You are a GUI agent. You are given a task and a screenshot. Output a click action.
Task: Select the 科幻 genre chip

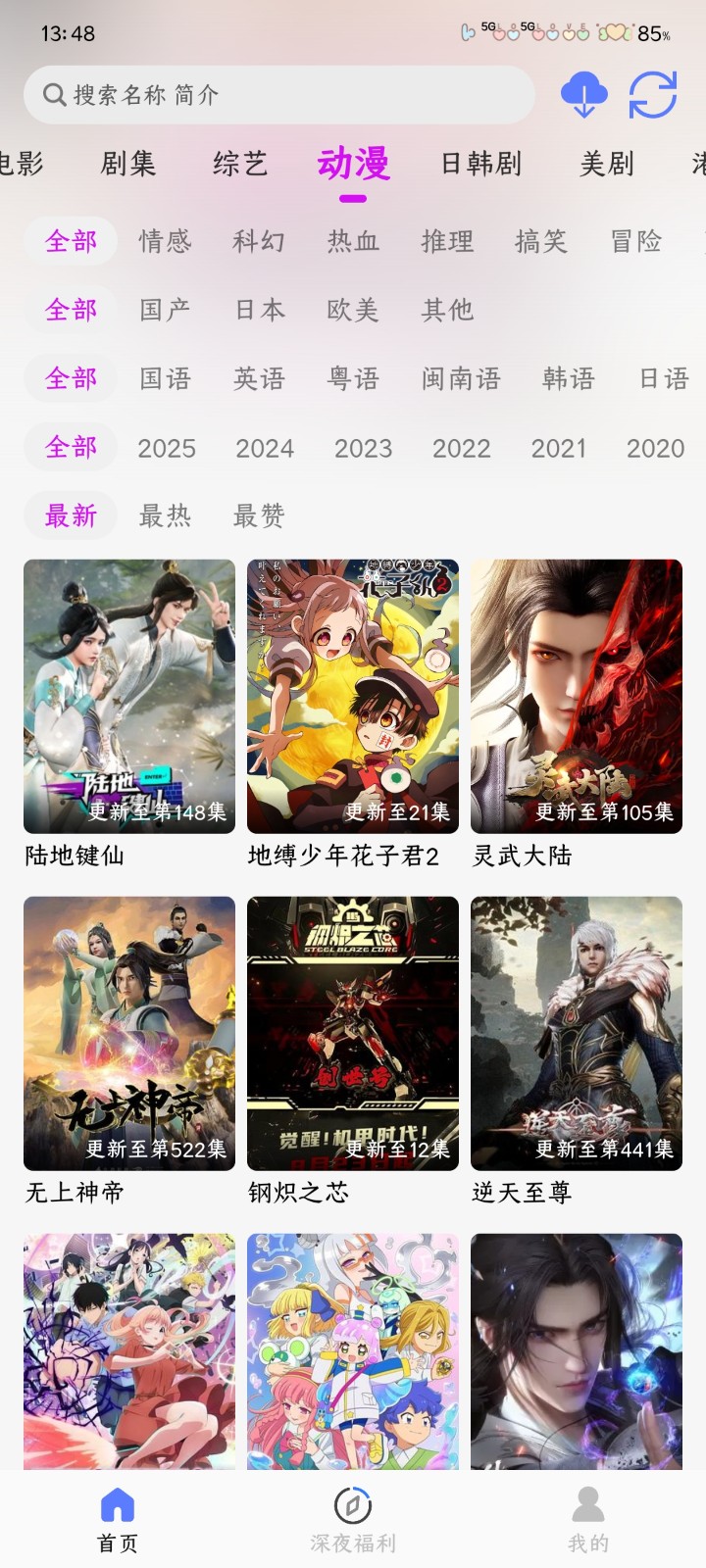pyautogui.click(x=259, y=241)
